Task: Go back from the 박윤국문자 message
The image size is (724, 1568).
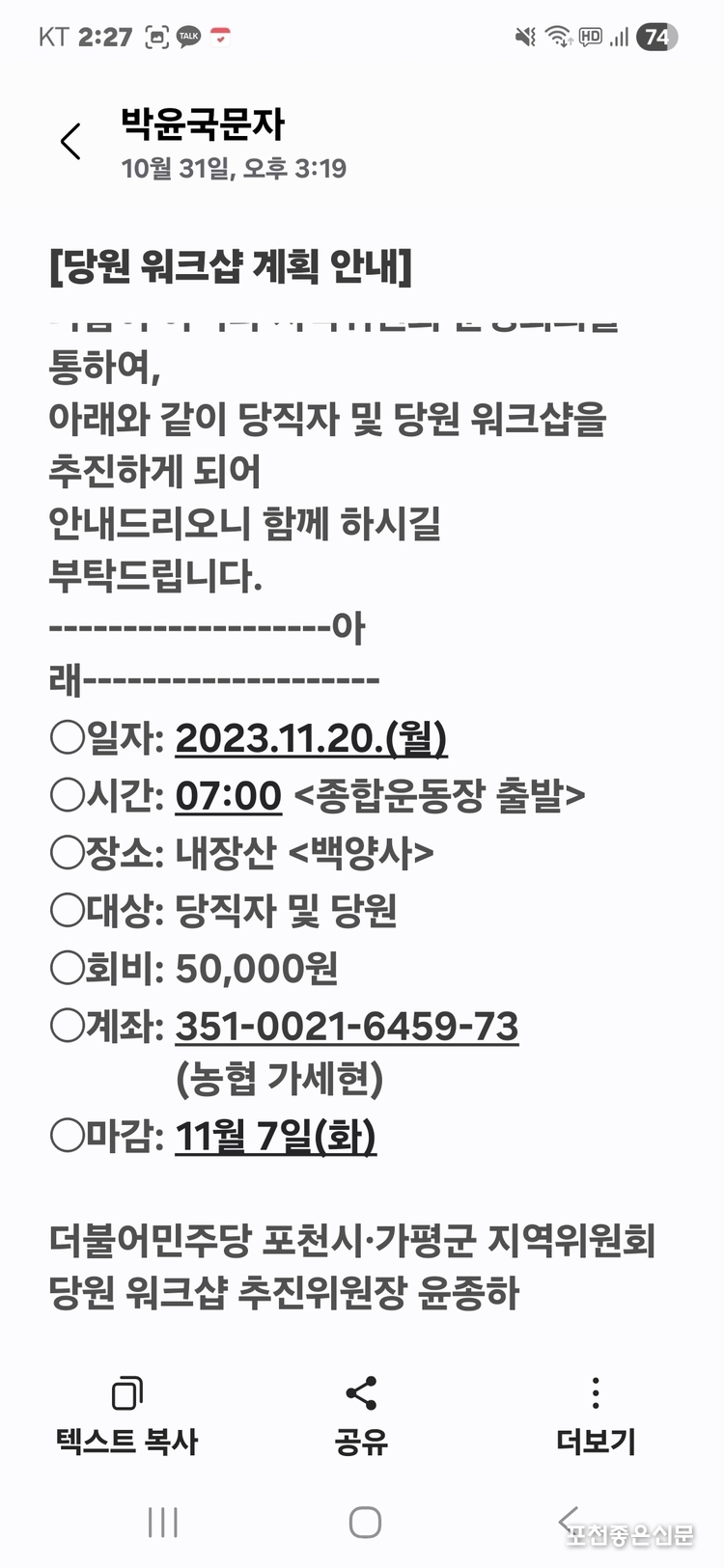Action: pyautogui.click(x=70, y=143)
